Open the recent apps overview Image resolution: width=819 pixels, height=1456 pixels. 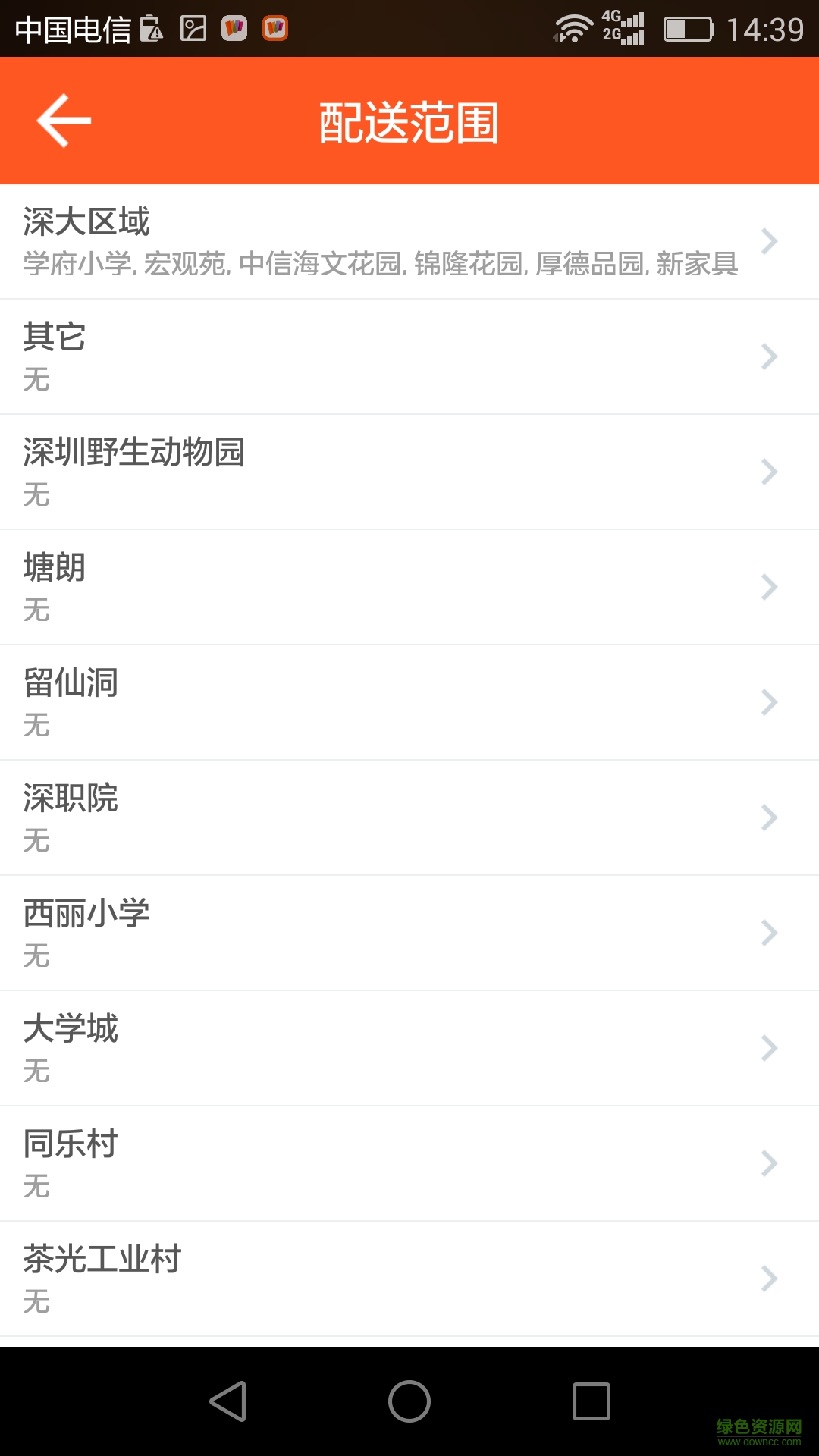tap(591, 1401)
